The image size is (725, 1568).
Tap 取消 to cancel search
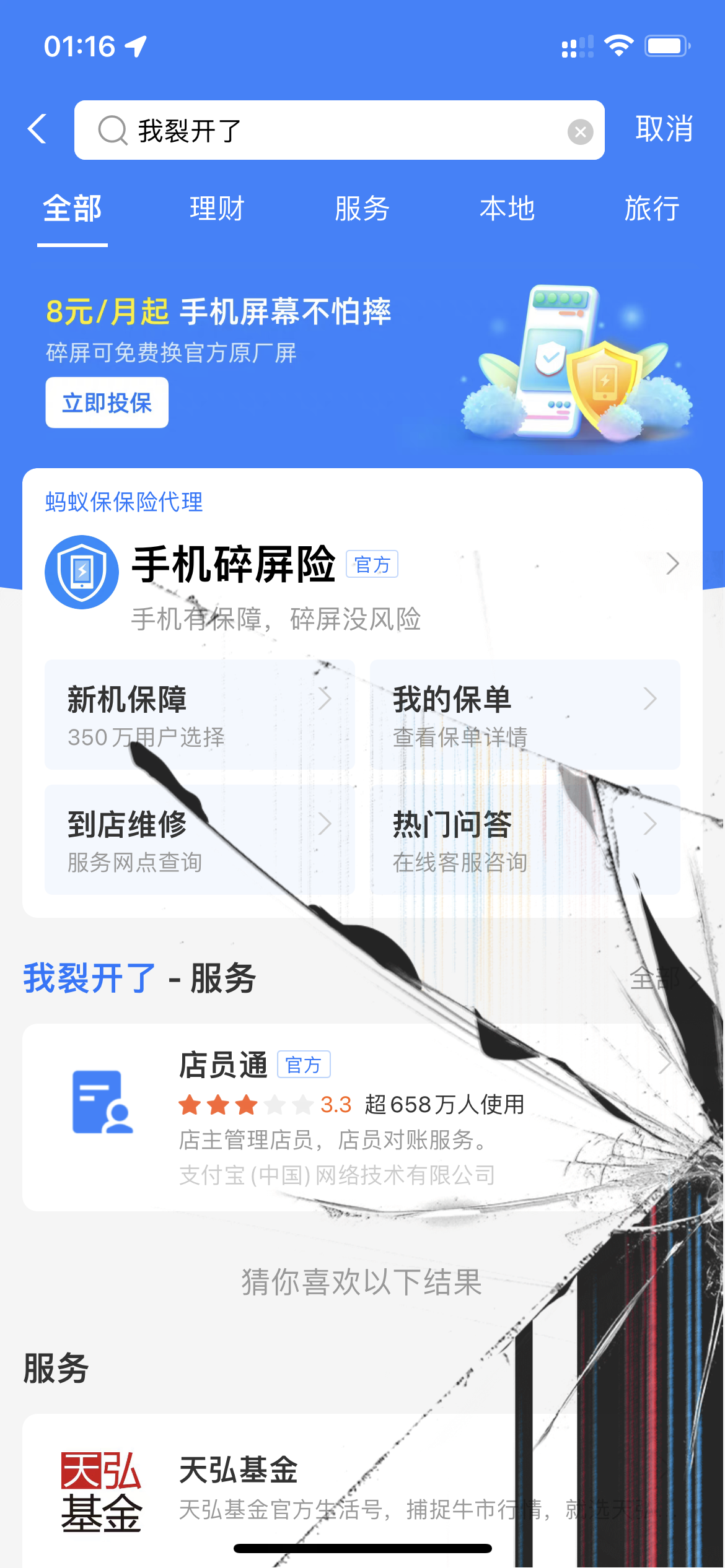pyautogui.click(x=664, y=129)
